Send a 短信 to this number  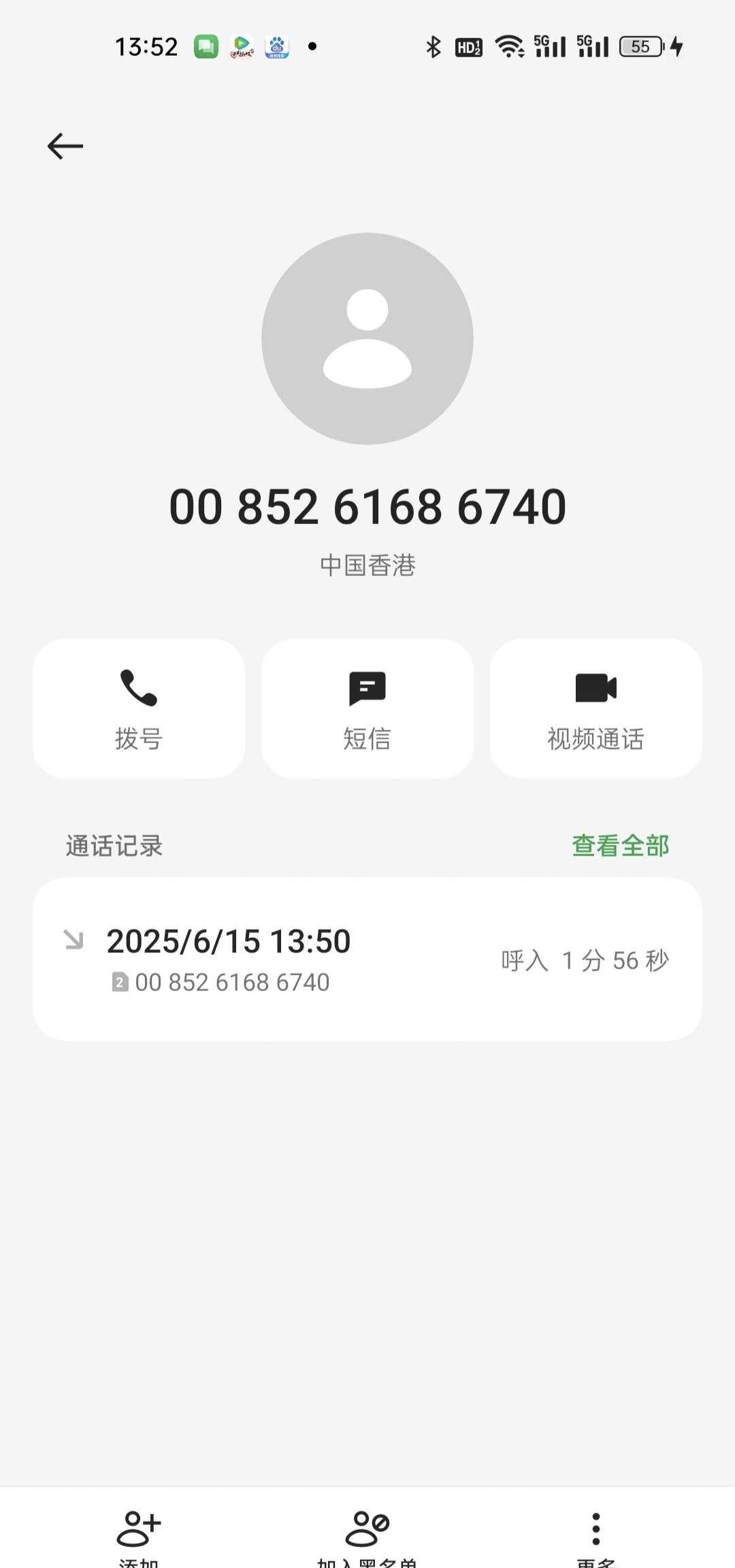(x=367, y=708)
